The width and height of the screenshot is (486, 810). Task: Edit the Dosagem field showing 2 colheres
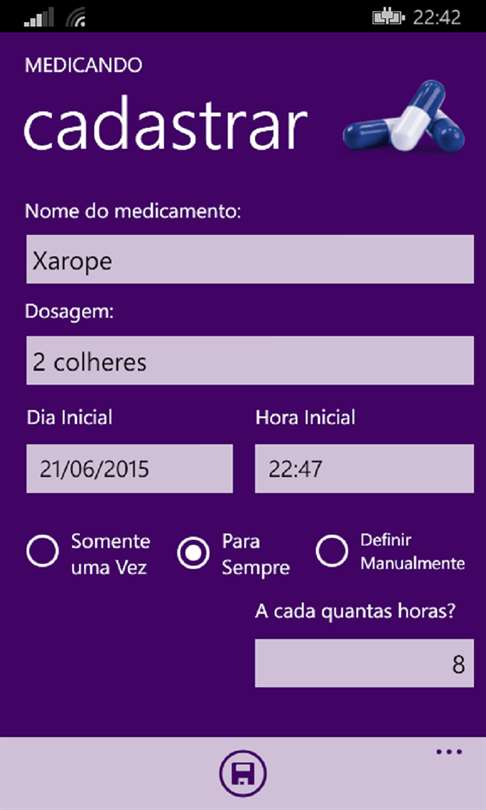tap(250, 361)
